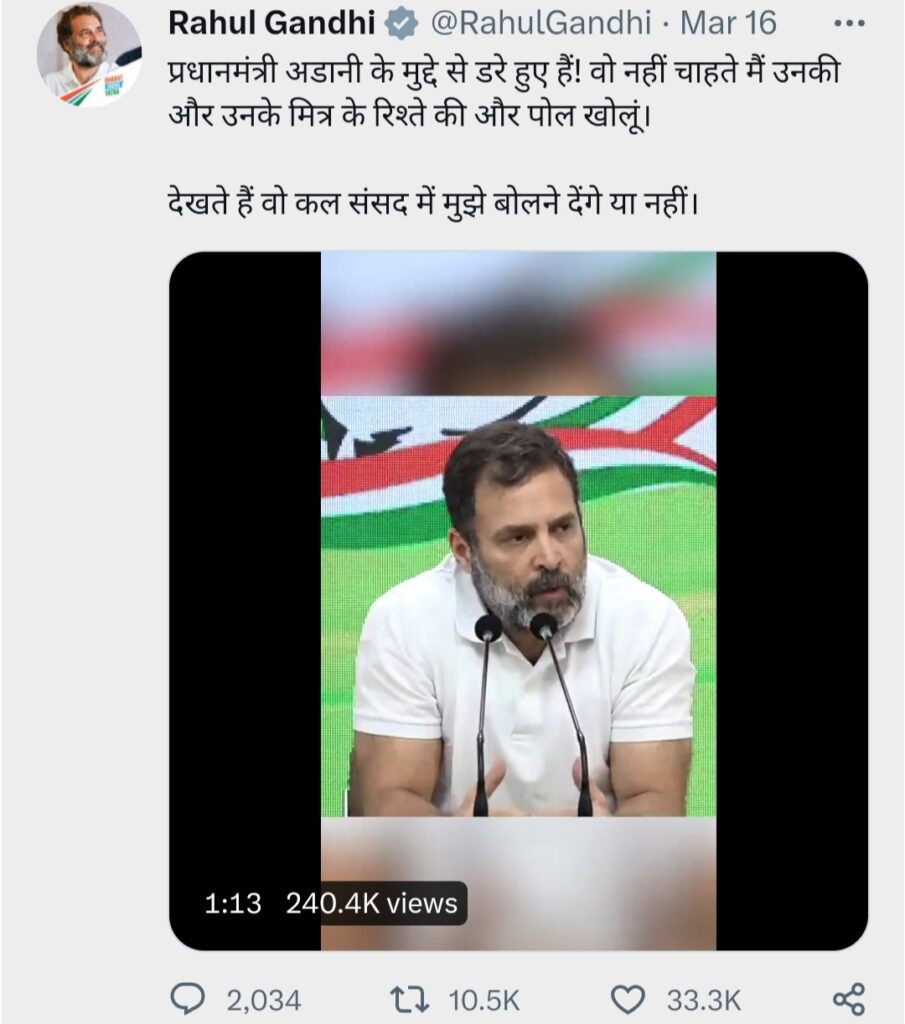Play the 1:13 press conference video

pyautogui.click(x=518, y=600)
